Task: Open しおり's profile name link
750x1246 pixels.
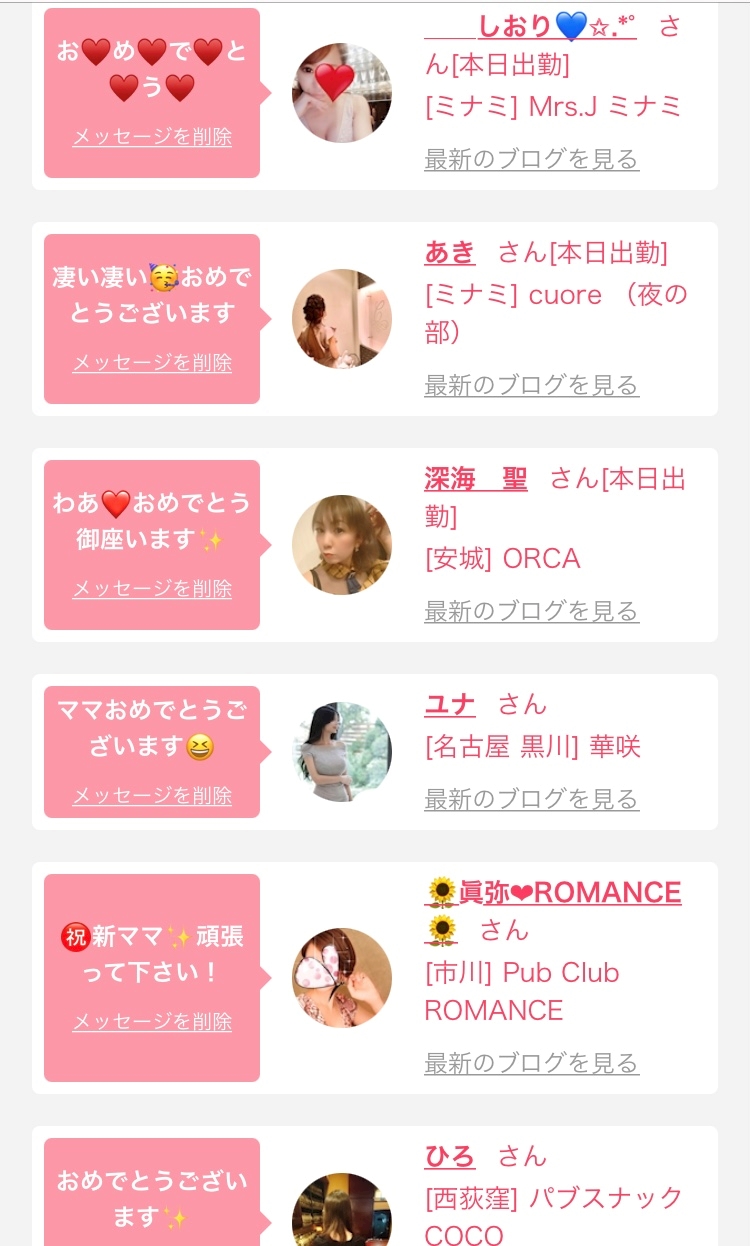Action: tap(530, 27)
